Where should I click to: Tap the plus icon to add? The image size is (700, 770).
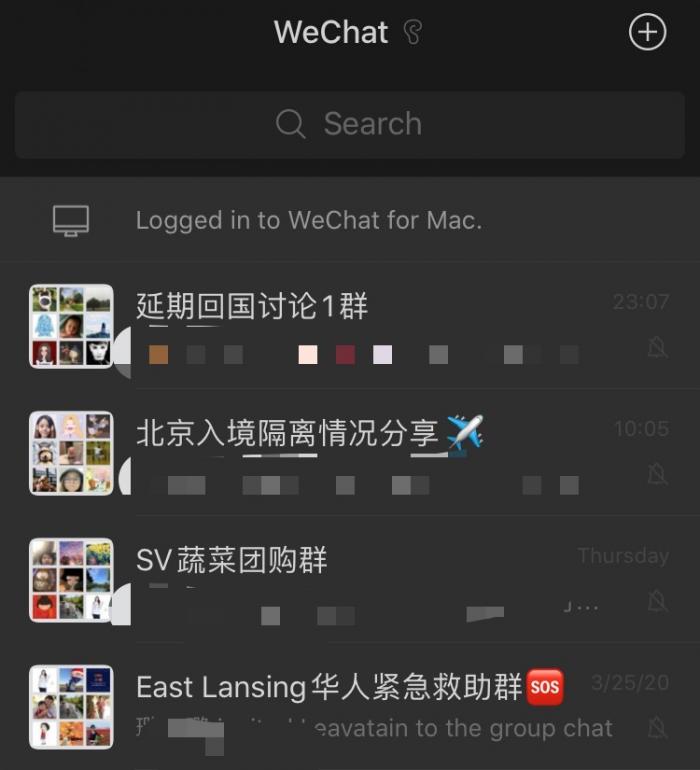647,33
